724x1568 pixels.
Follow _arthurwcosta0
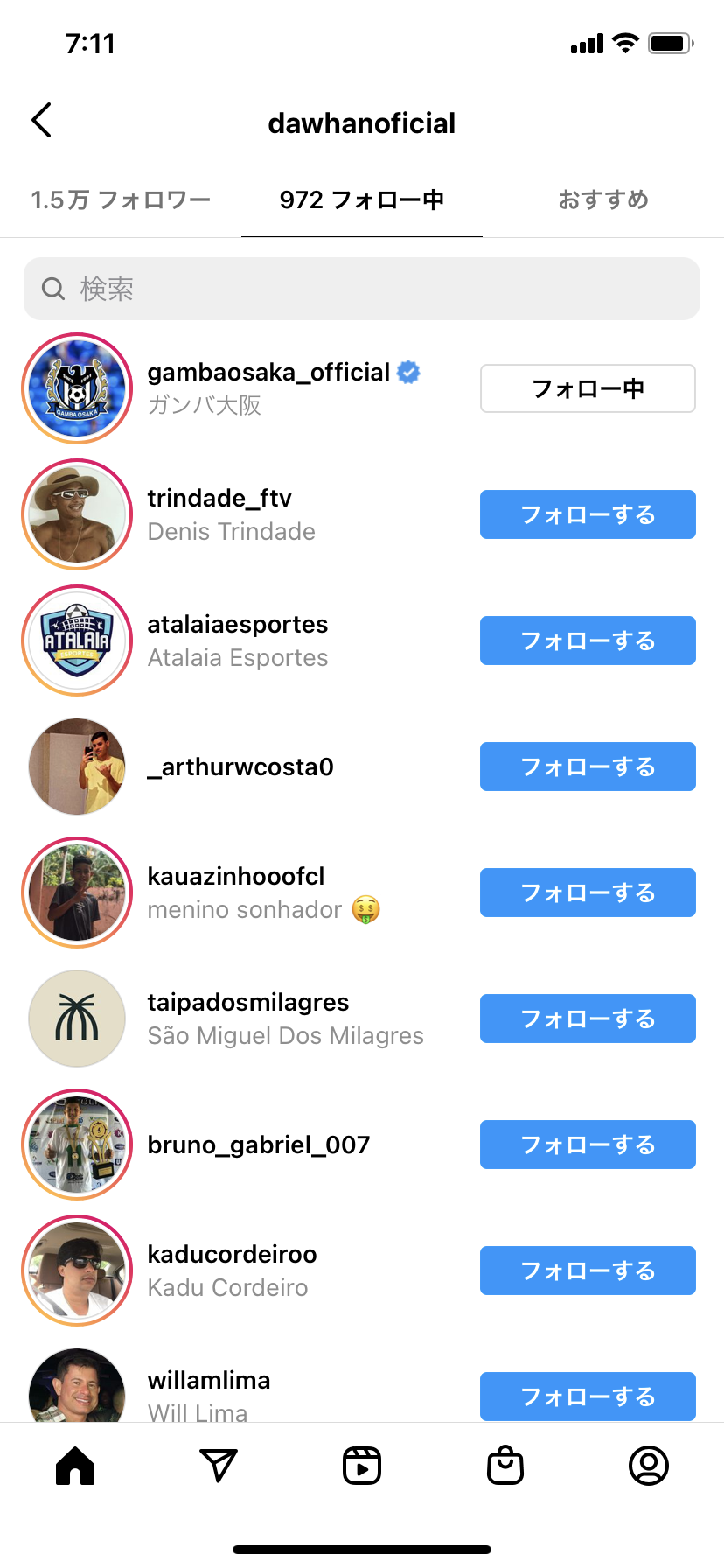[x=588, y=766]
